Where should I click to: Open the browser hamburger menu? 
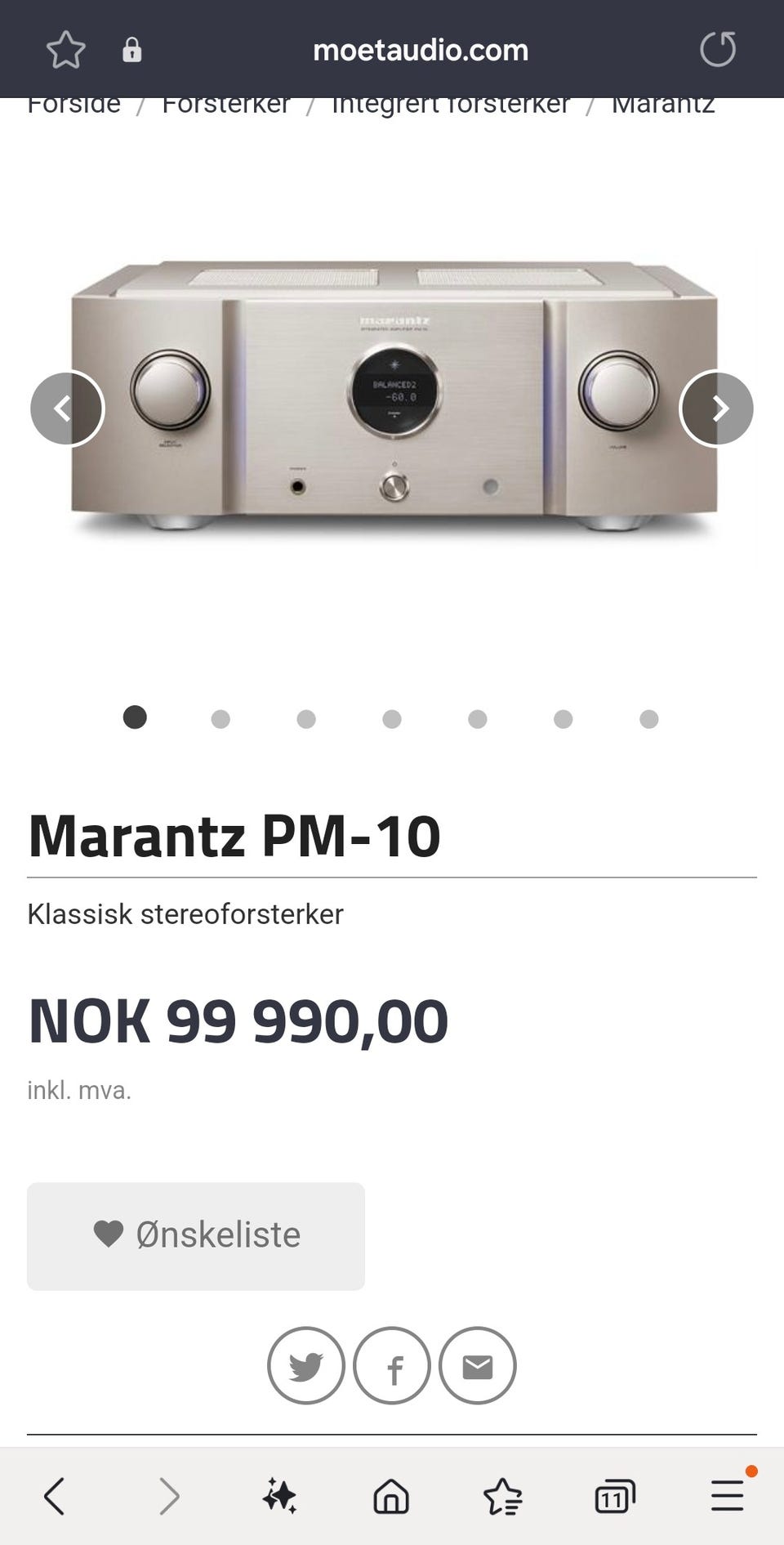click(x=727, y=1496)
